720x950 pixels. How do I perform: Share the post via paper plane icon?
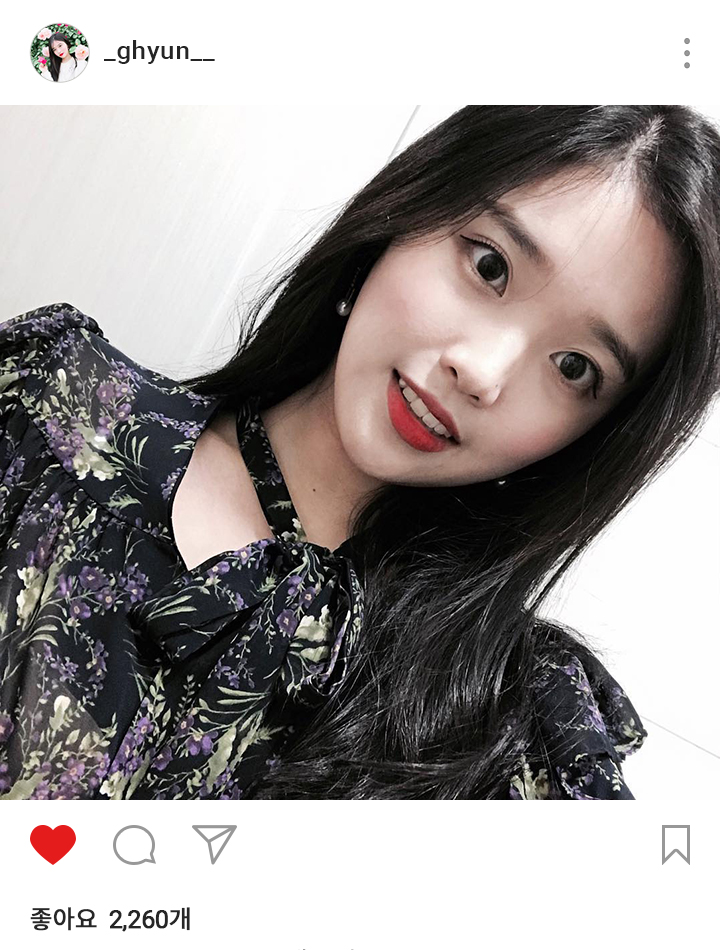pyautogui.click(x=214, y=844)
